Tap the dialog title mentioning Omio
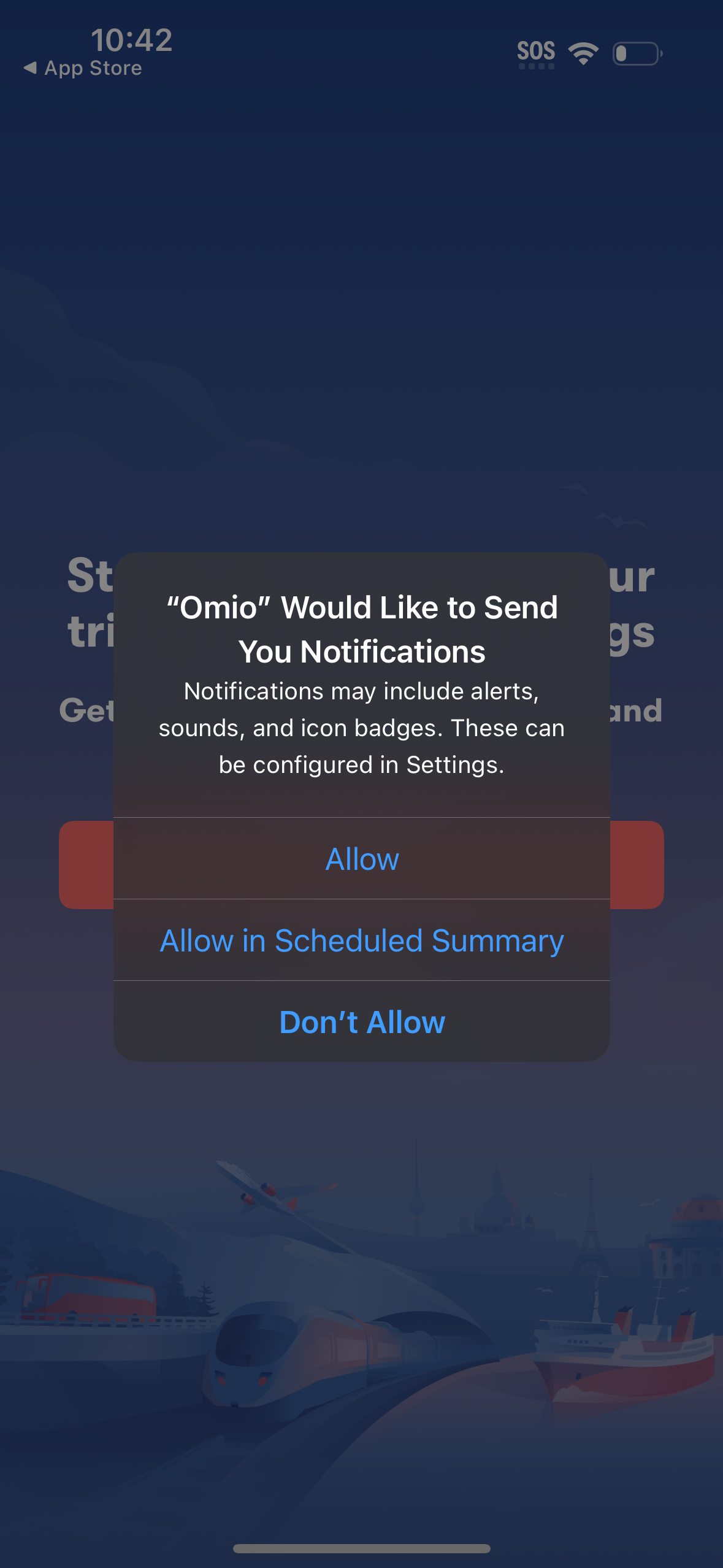 point(362,629)
